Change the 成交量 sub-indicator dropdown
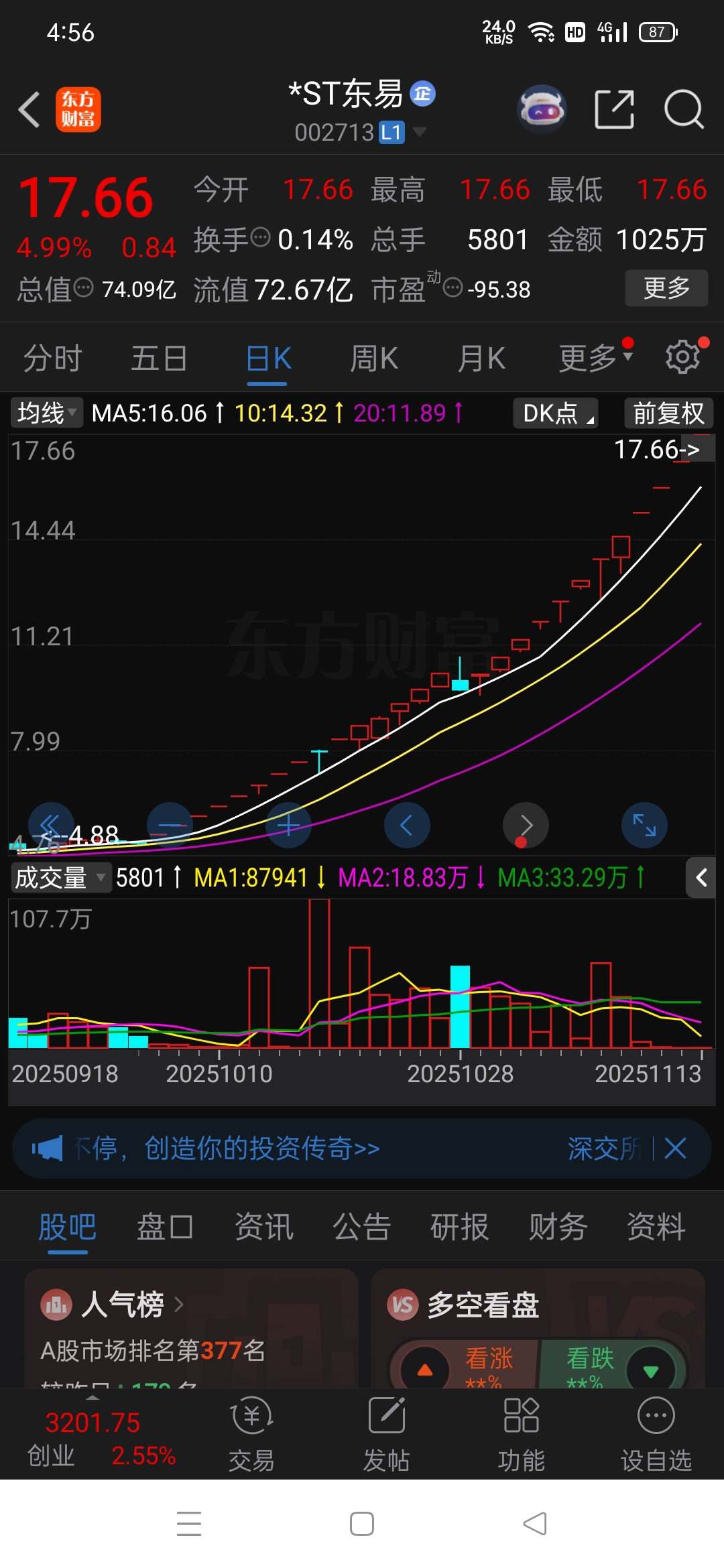Screen dimensions: 724x1568 [x=60, y=877]
